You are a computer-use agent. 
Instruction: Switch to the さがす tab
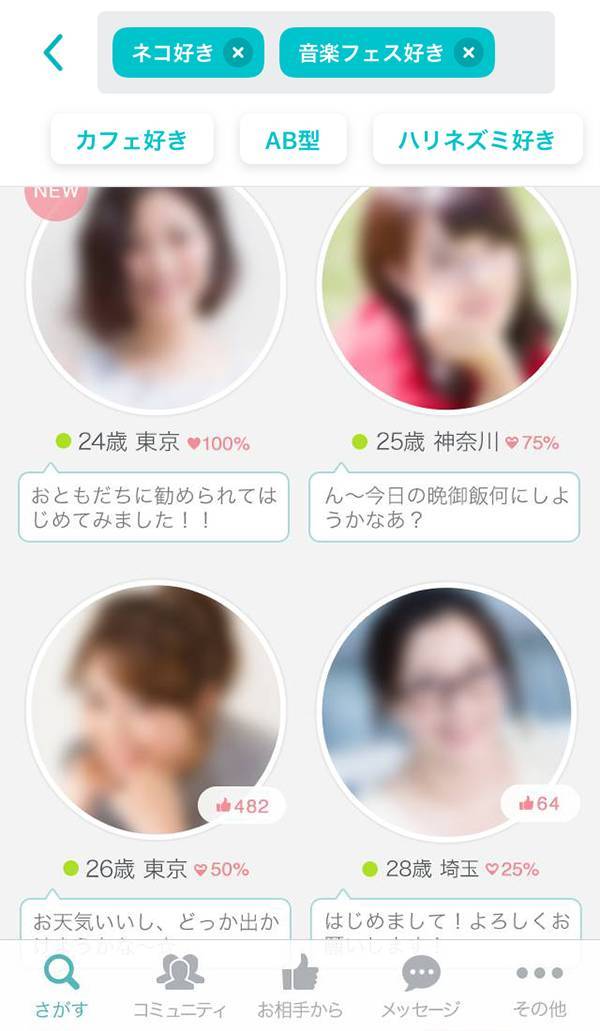[62, 986]
